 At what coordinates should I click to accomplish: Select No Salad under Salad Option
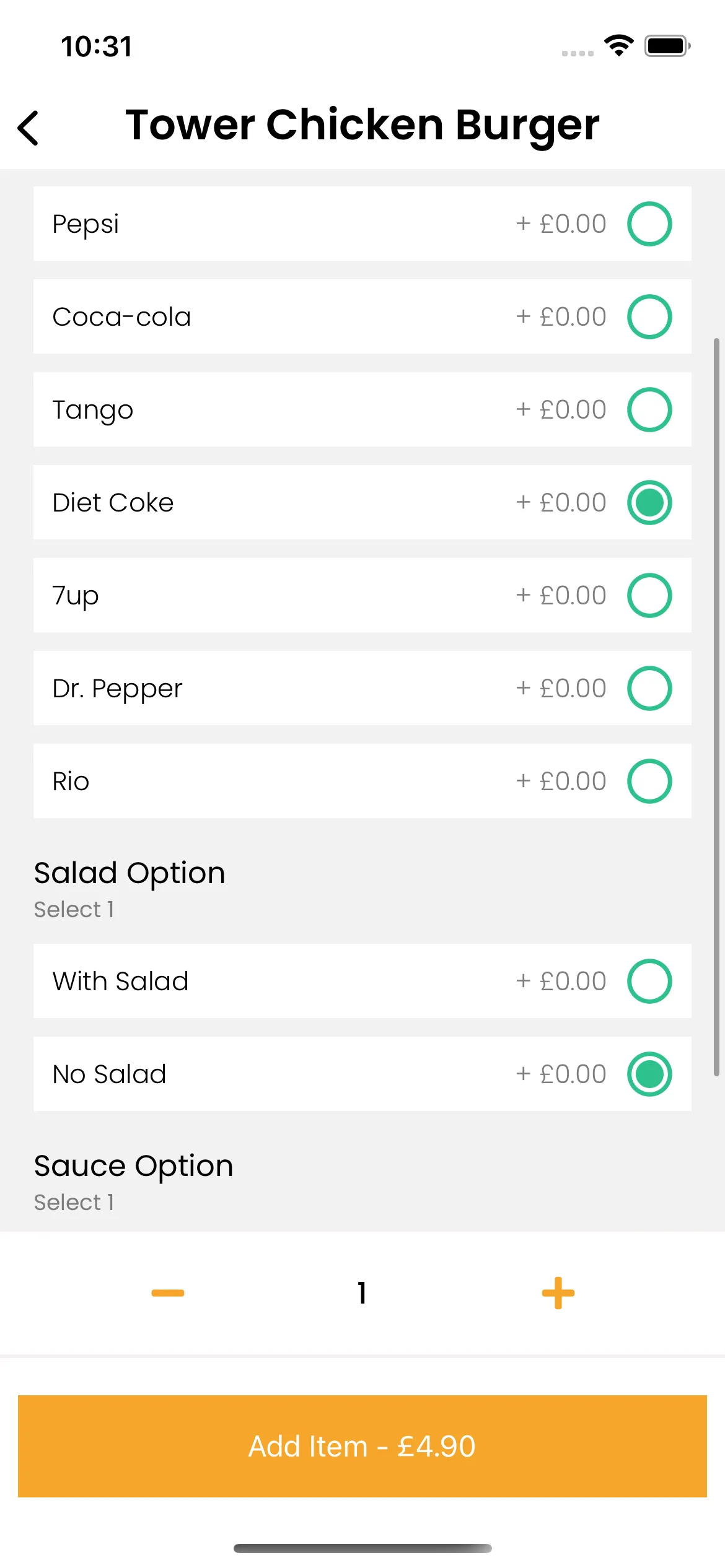649,1074
